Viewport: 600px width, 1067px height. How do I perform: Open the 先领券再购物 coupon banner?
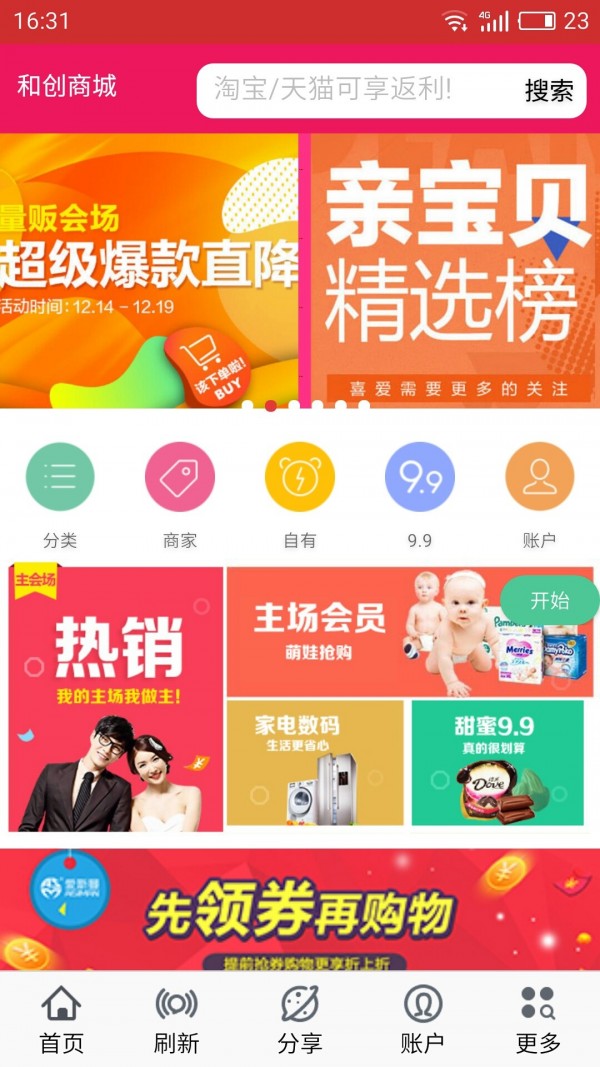click(300, 909)
